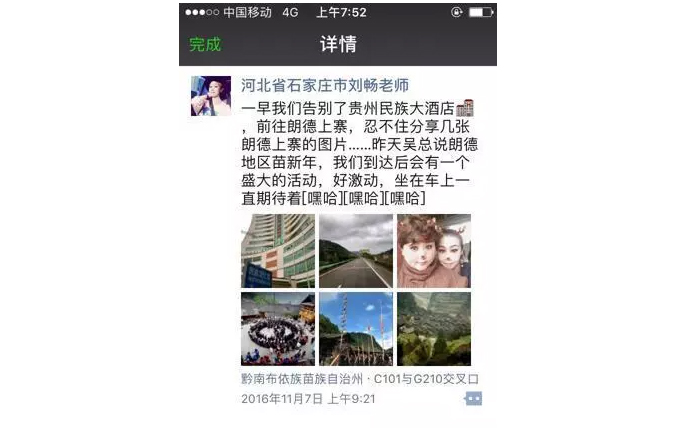The width and height of the screenshot is (677, 428).
Task: Open the crowd circle gathering photo
Action: click(277, 328)
